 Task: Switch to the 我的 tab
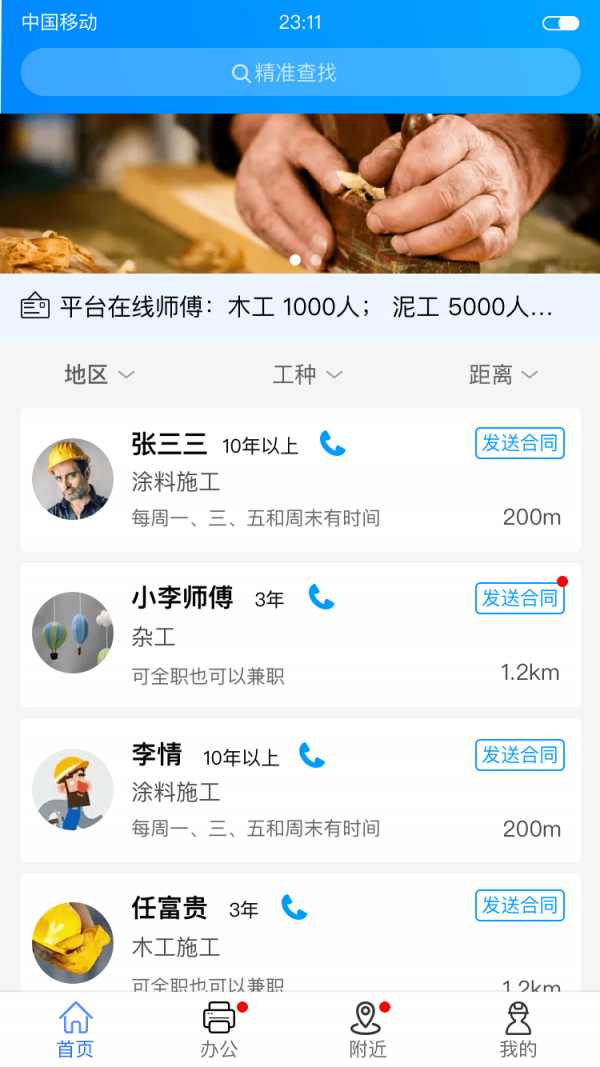518,1030
